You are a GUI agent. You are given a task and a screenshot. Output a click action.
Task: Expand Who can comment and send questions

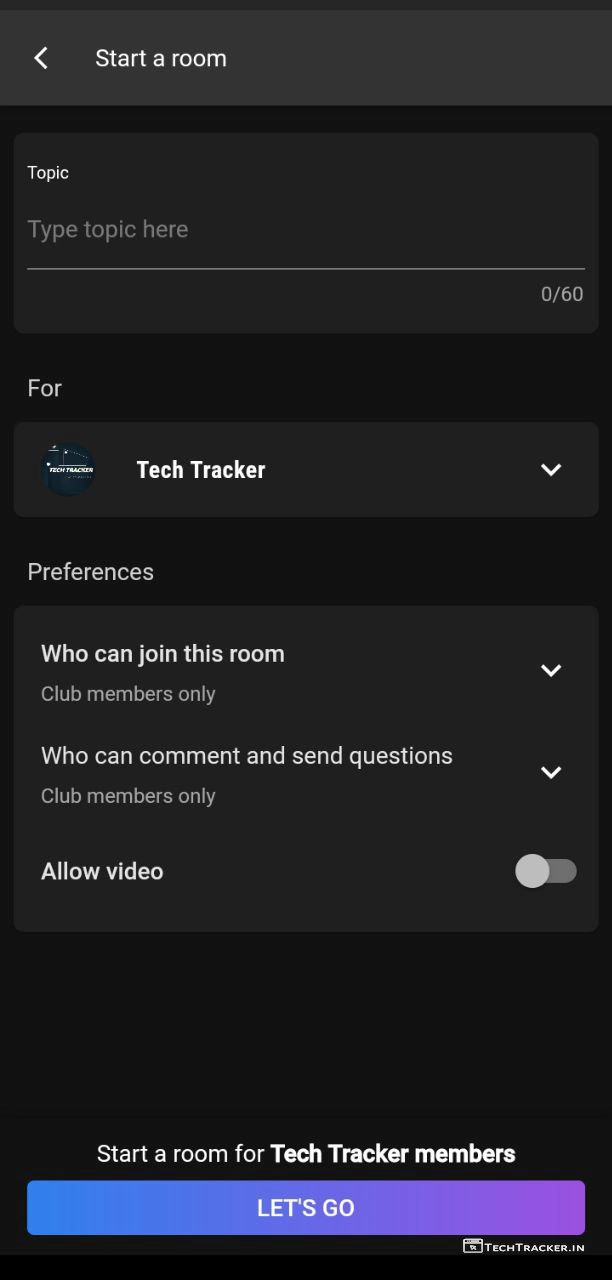(550, 773)
